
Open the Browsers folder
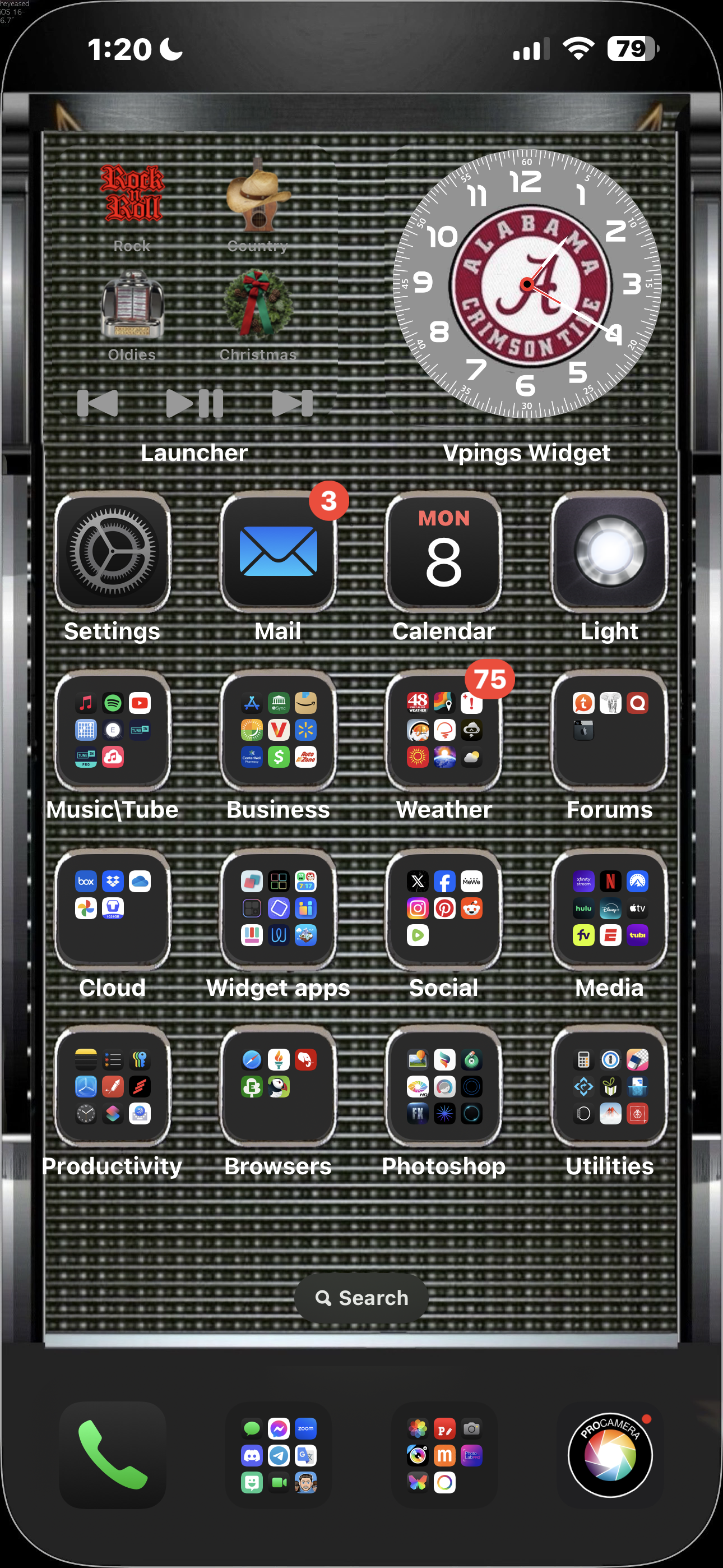pos(278,1086)
